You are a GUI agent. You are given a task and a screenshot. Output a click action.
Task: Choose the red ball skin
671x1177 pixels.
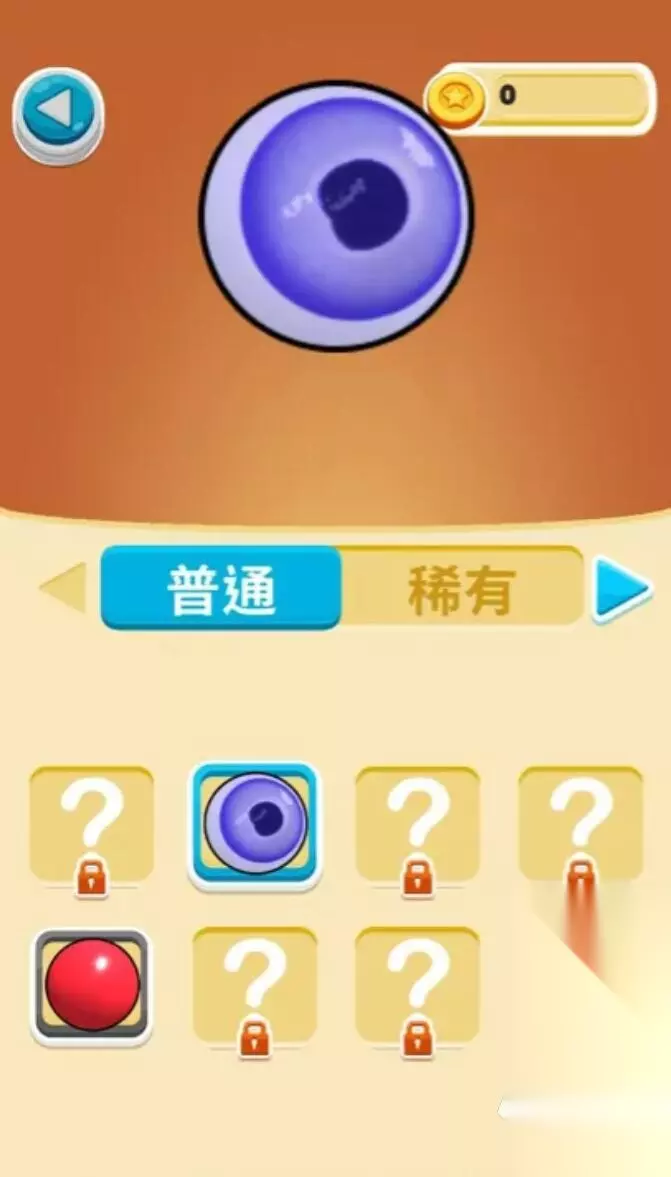point(92,986)
